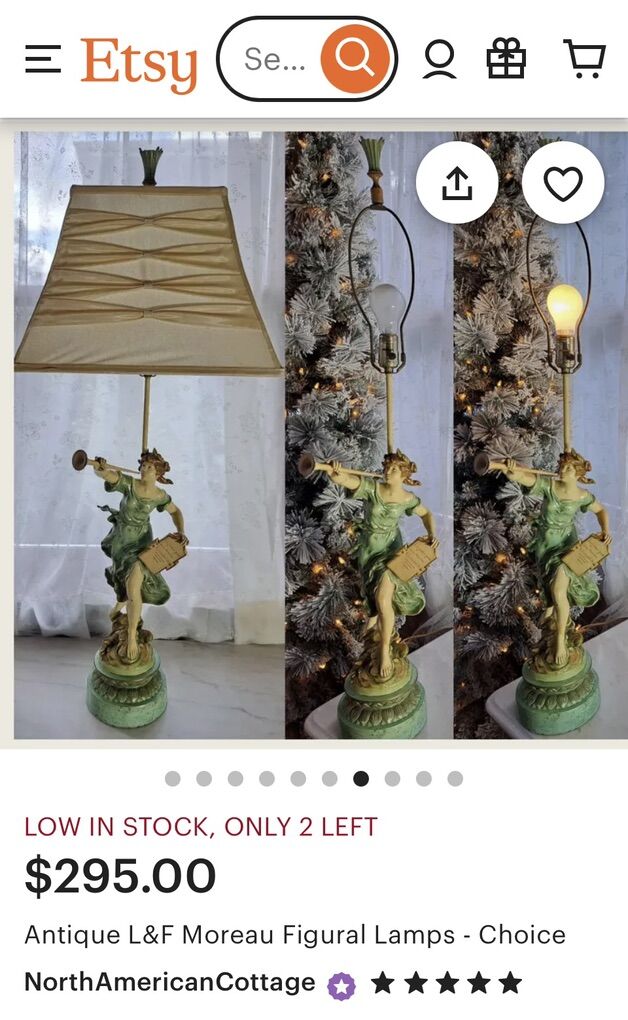This screenshot has width=628, height=1020.
Task: Open the gift icon
Action: pyautogui.click(x=506, y=59)
